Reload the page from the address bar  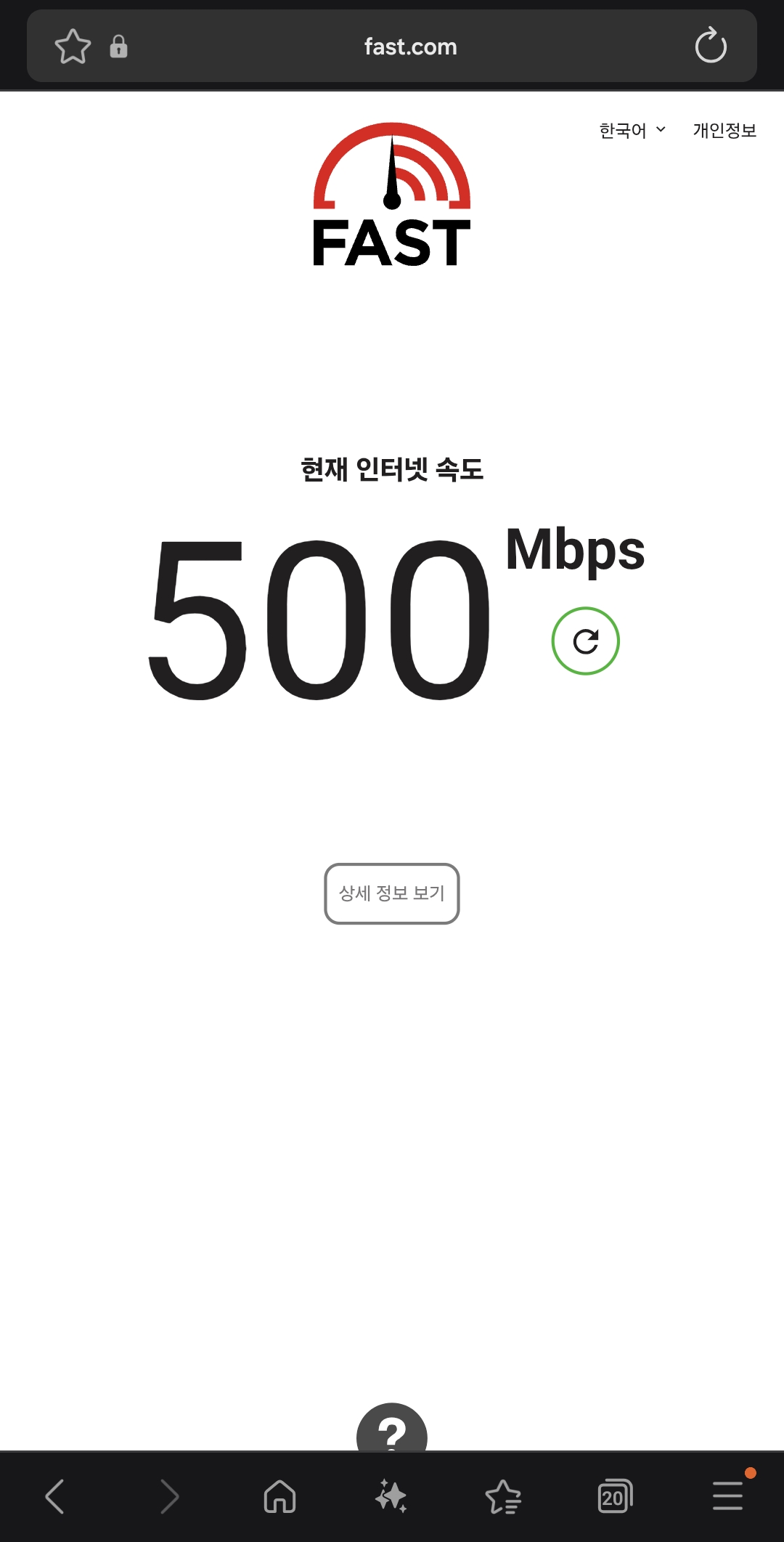710,46
